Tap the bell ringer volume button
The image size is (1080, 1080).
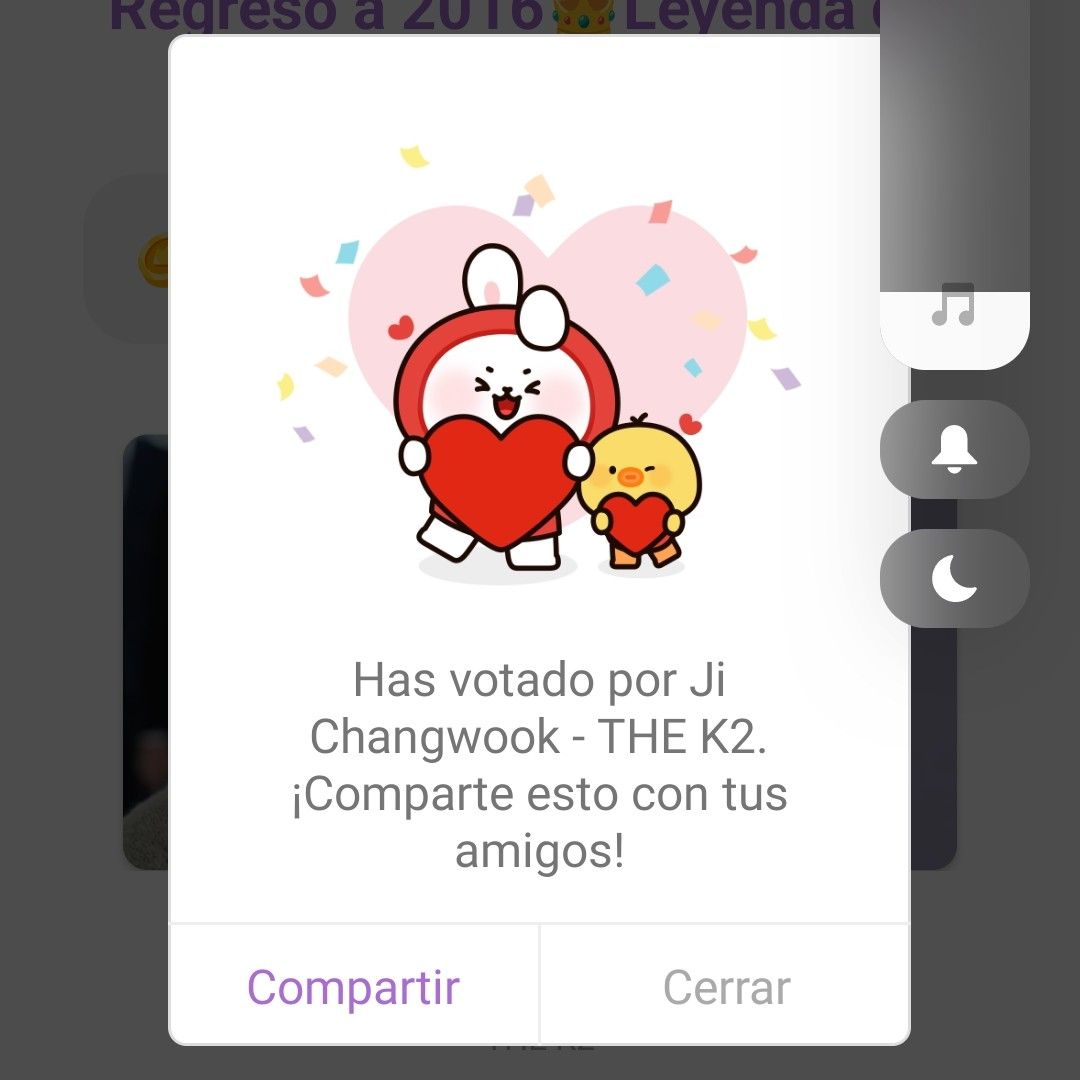(x=954, y=449)
